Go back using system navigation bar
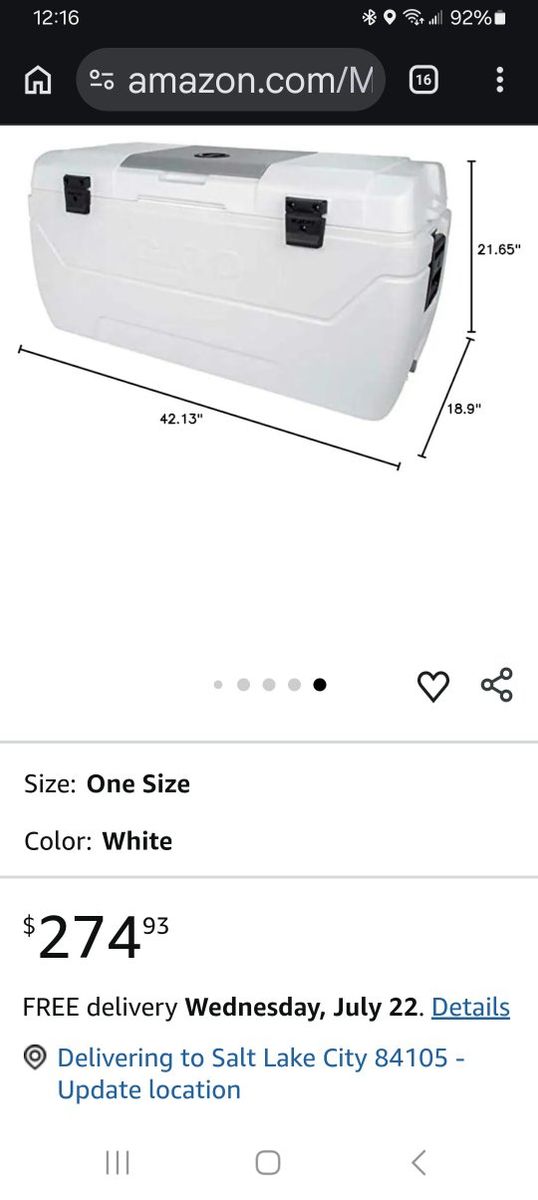 click(419, 1162)
